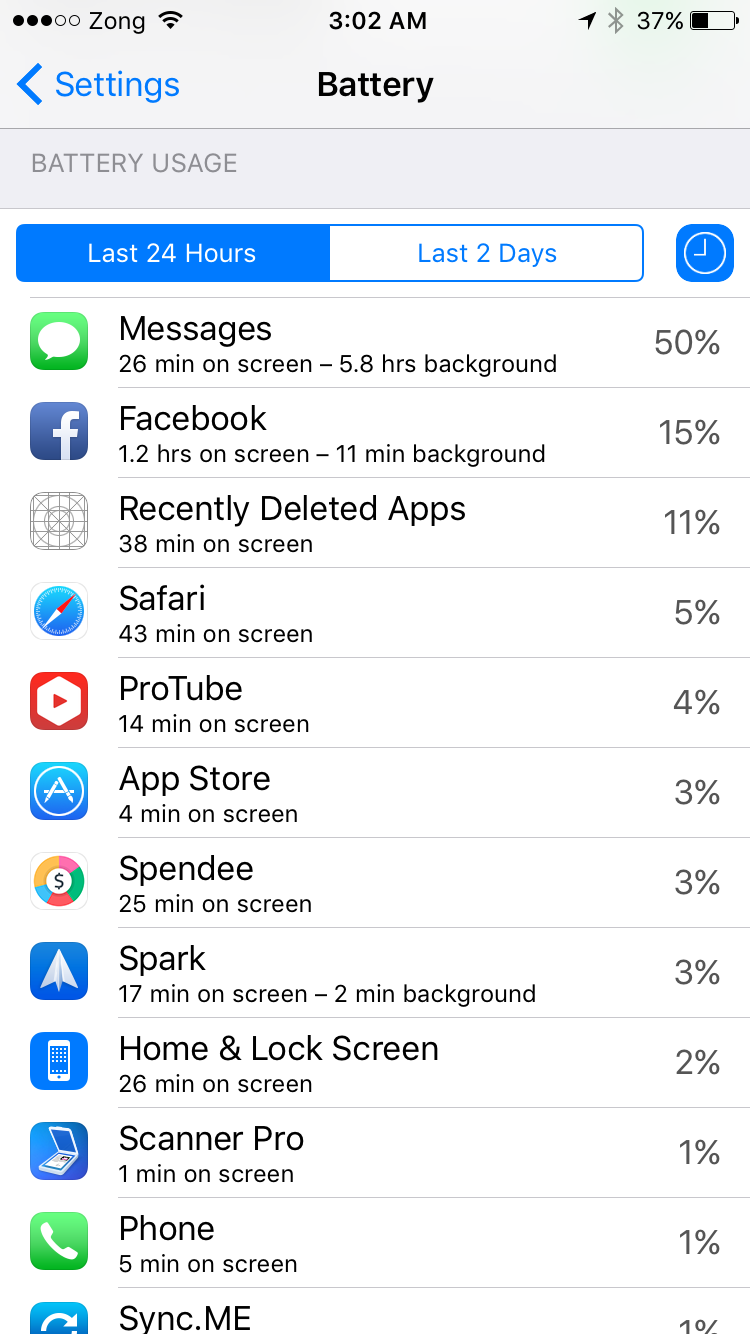Image resolution: width=750 pixels, height=1334 pixels.
Task: Select the Scanner Pro usage row
Action: coord(375,1153)
